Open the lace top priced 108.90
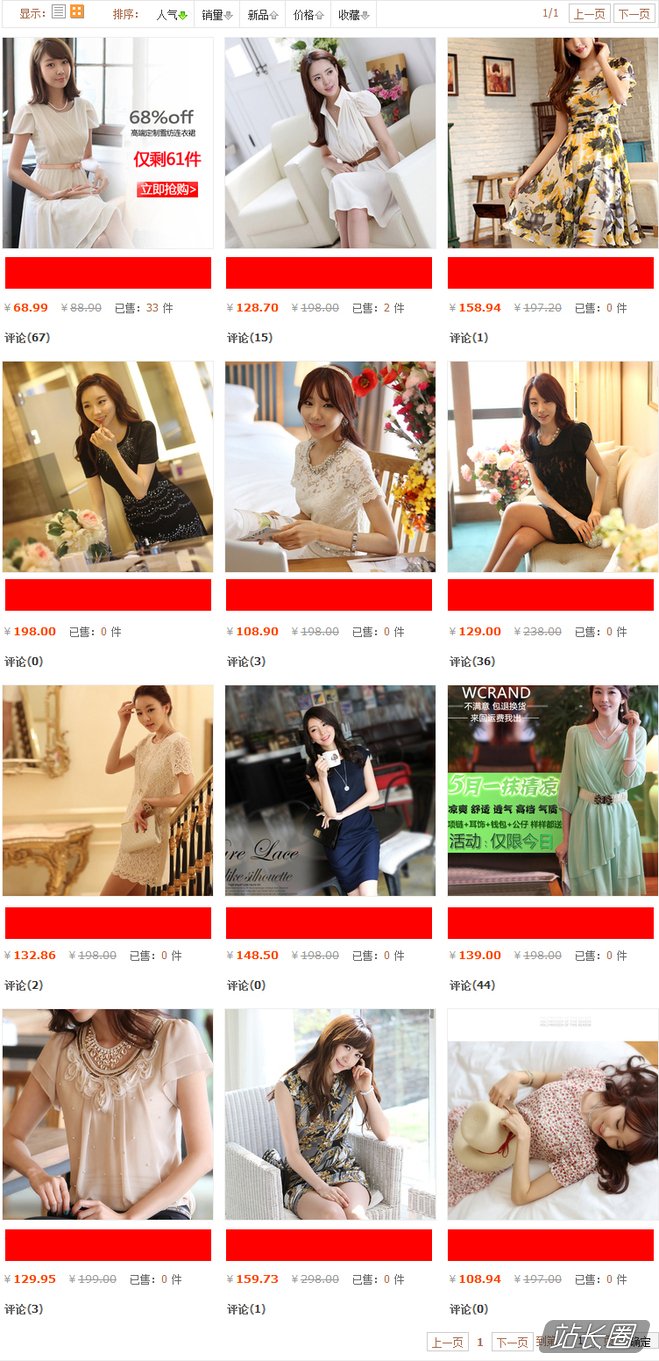Image resolution: width=659 pixels, height=1361 pixels. click(330, 467)
